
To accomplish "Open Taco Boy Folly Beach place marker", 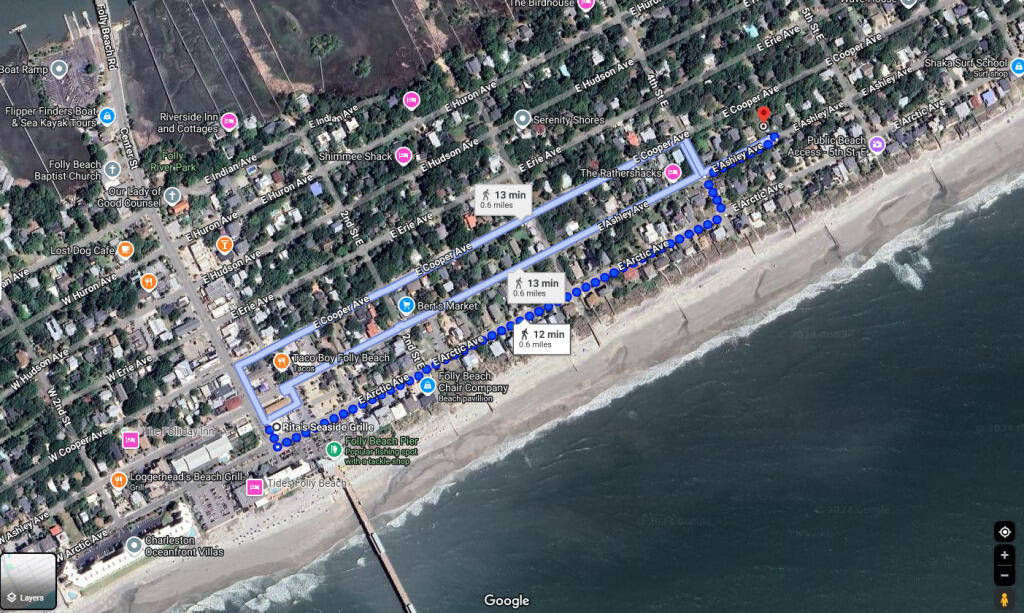I will [282, 360].
